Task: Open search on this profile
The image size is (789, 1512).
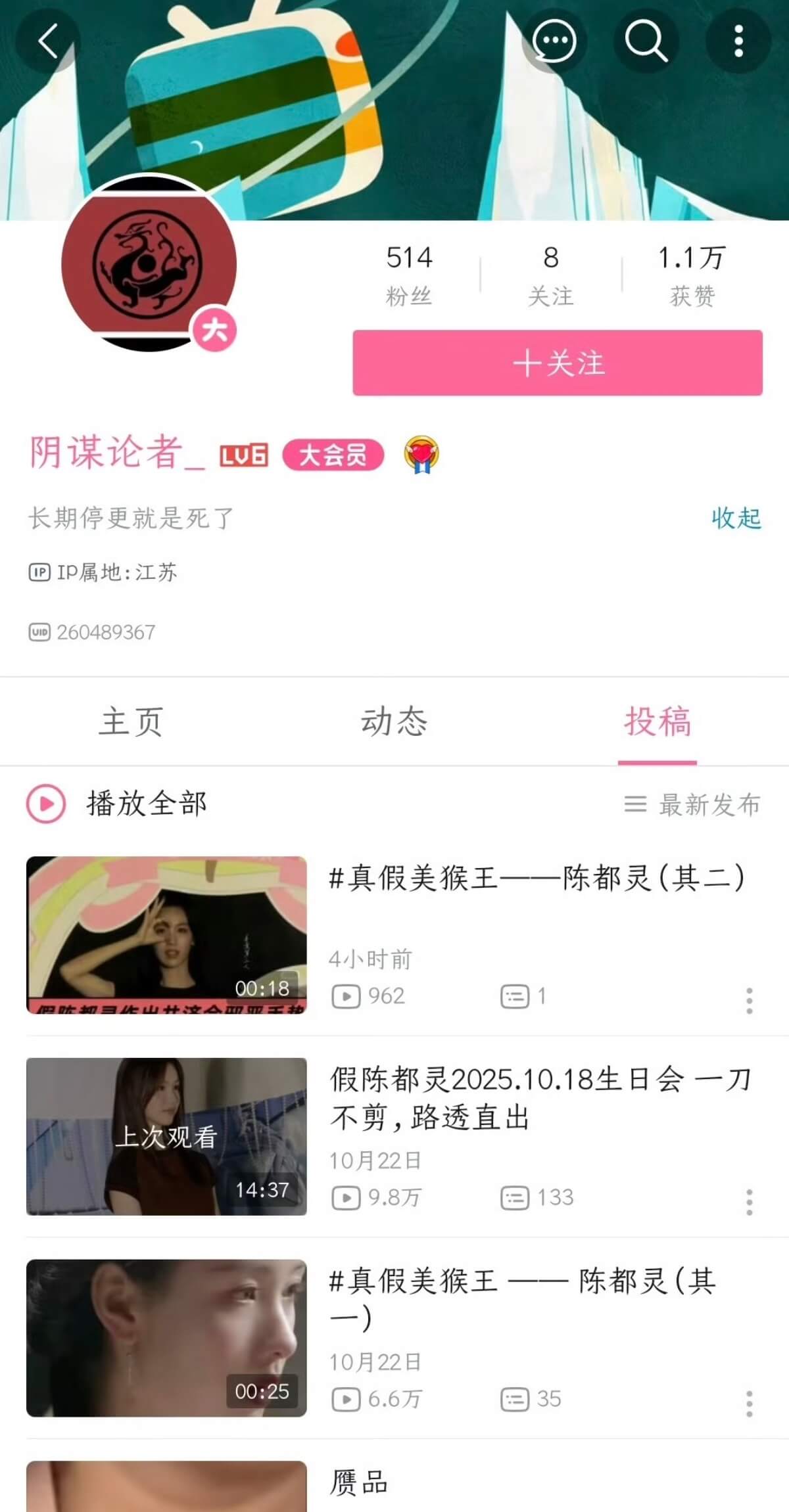Action: 646,41
